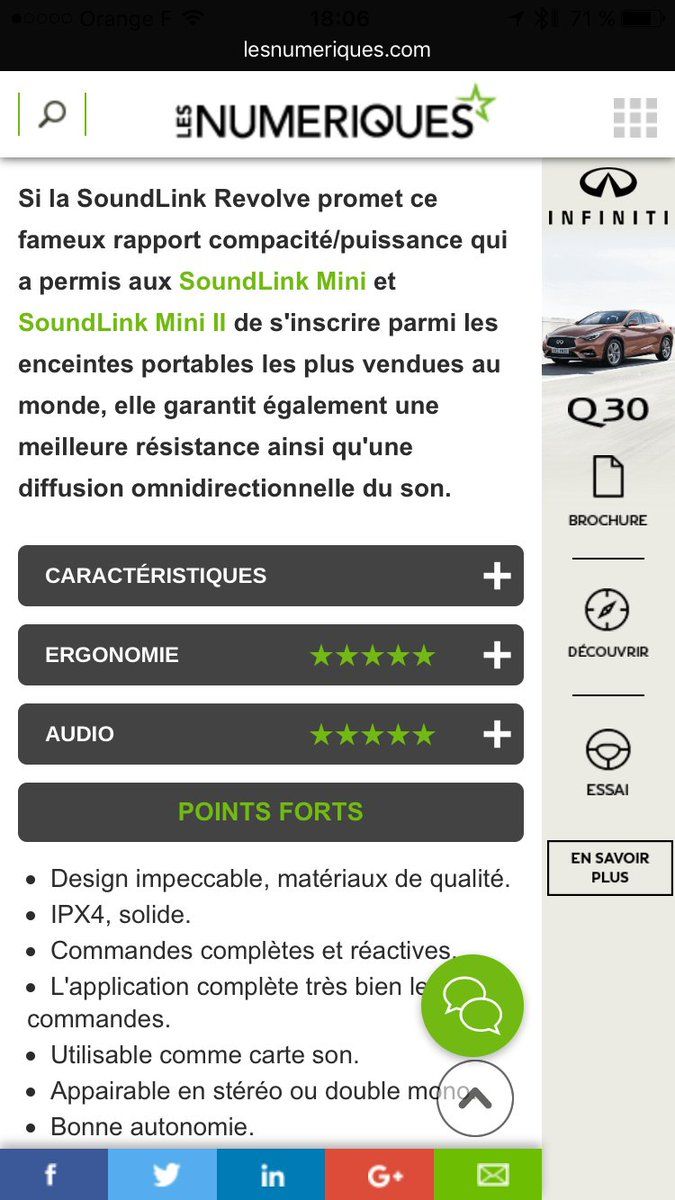Expand the Audio section
The image size is (675, 1200).
coord(271,734)
